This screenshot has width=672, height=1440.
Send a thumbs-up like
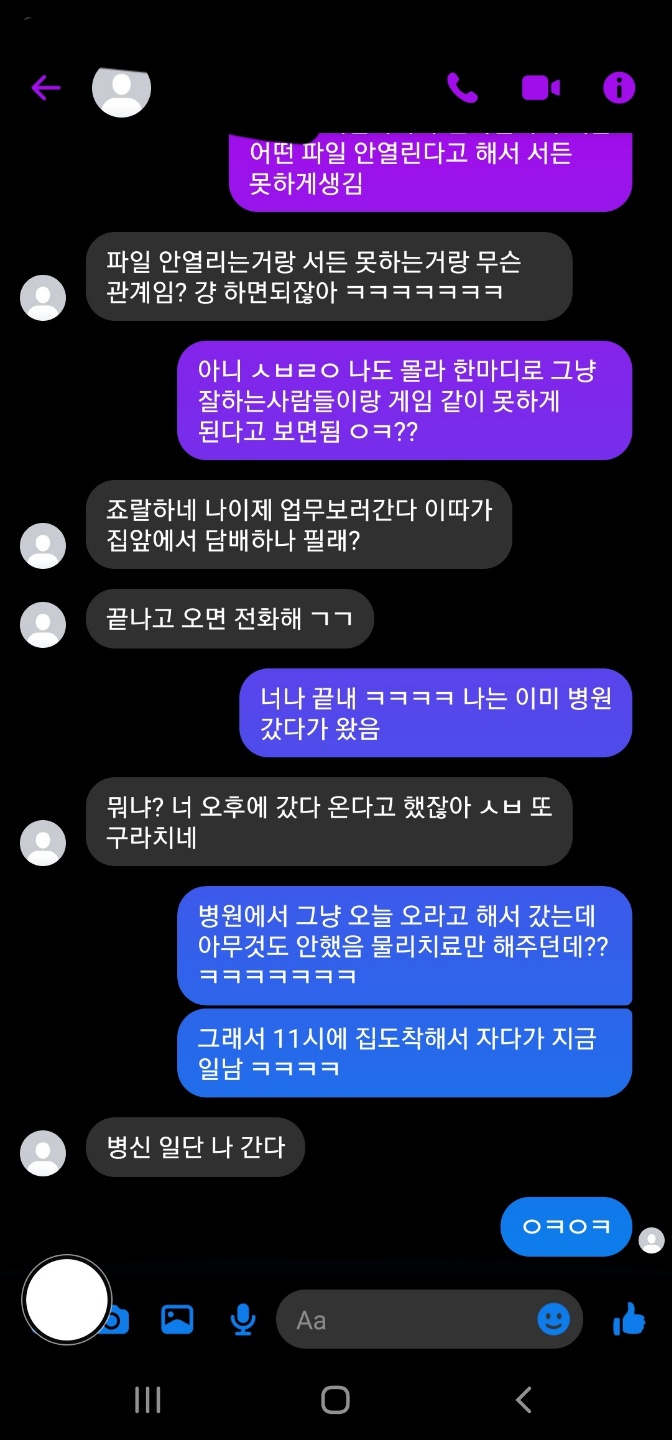[x=629, y=1320]
